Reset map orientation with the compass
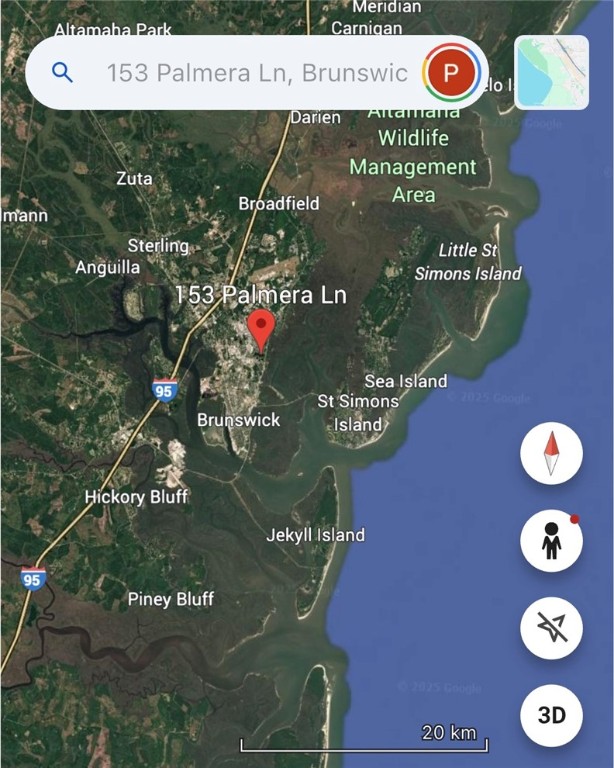 point(552,455)
